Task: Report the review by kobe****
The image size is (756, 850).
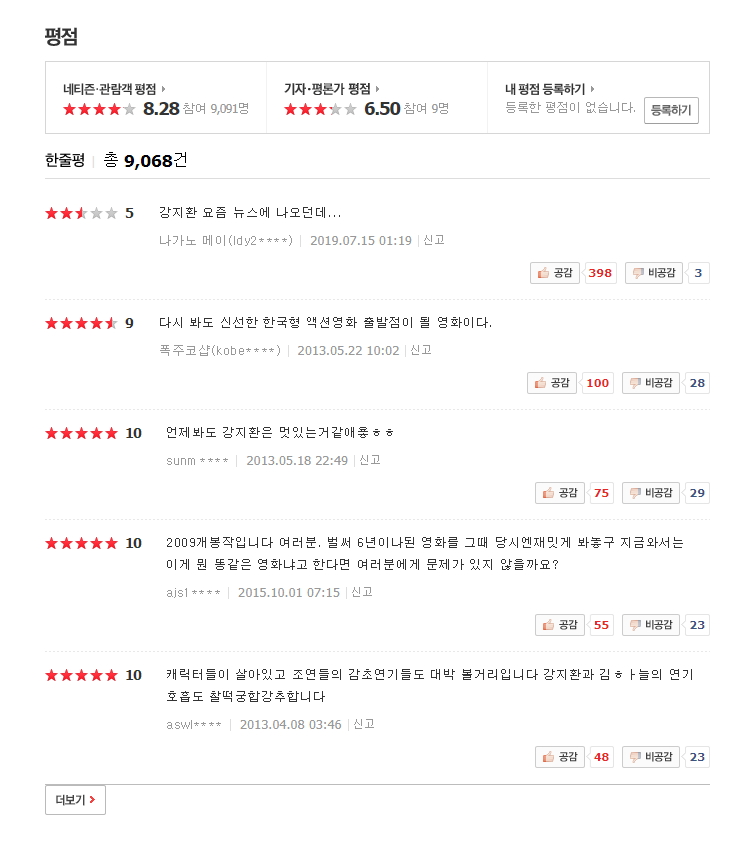Action: 421,350
